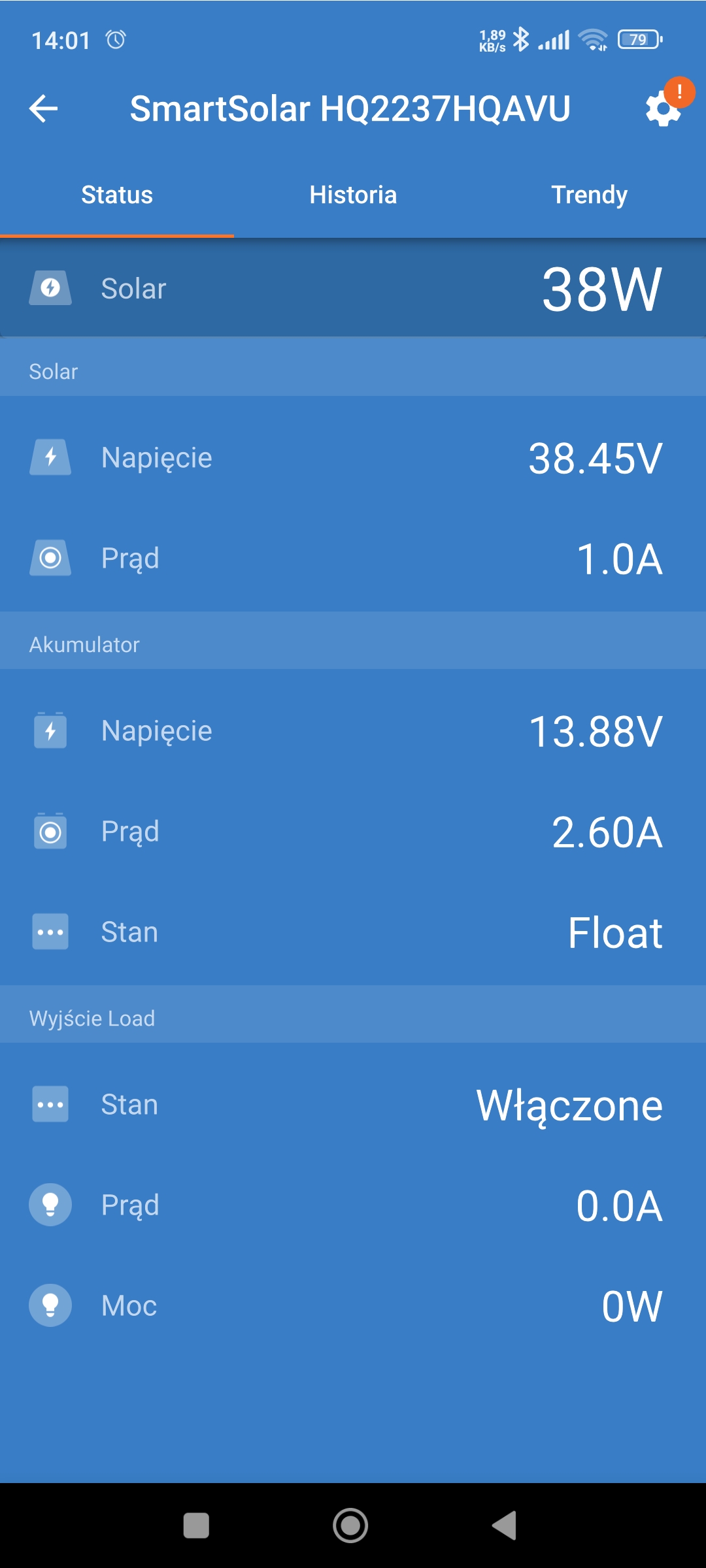The image size is (706, 1568).
Task: Open the device settings gear
Action: (663, 109)
